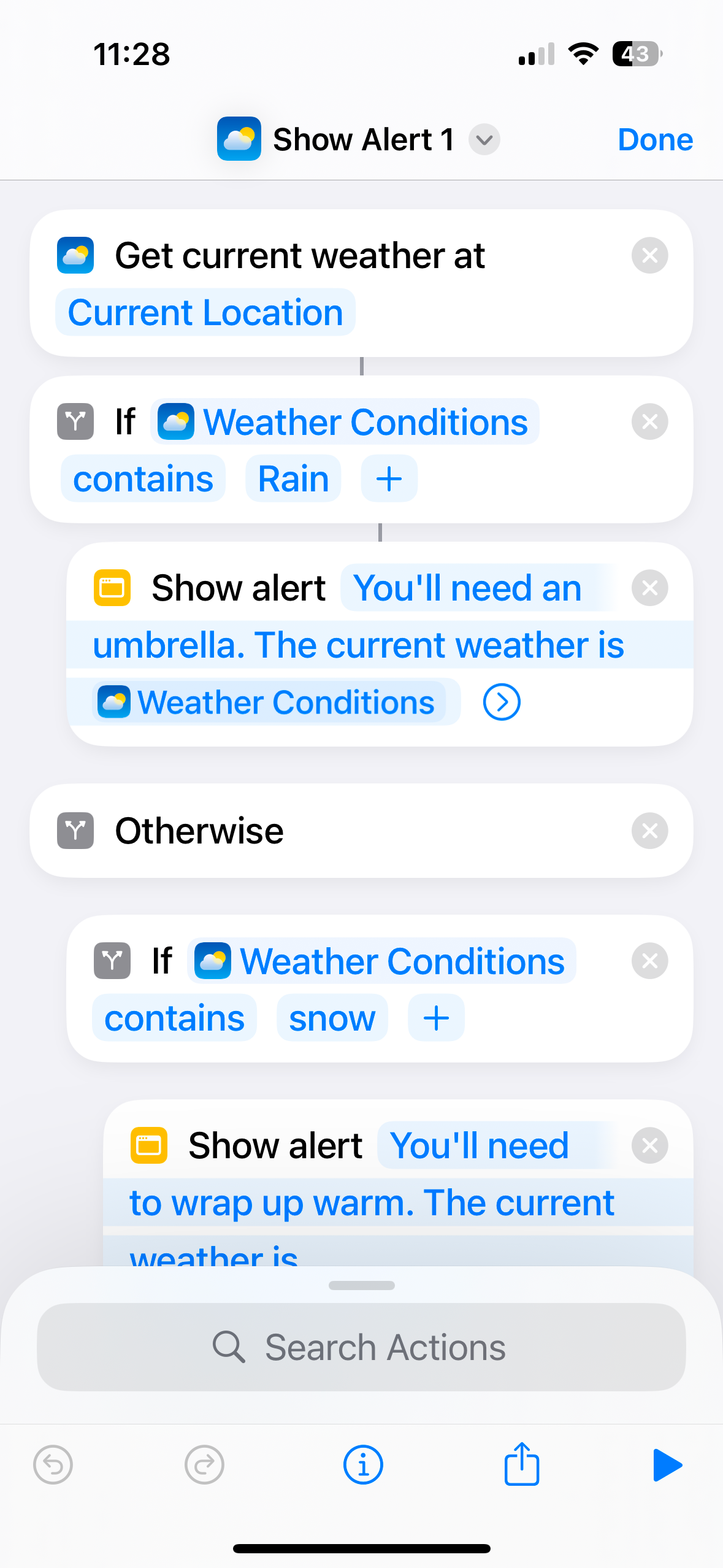The height and width of the screenshot is (1568, 723).
Task: Undo the last edit
Action: (53, 1465)
